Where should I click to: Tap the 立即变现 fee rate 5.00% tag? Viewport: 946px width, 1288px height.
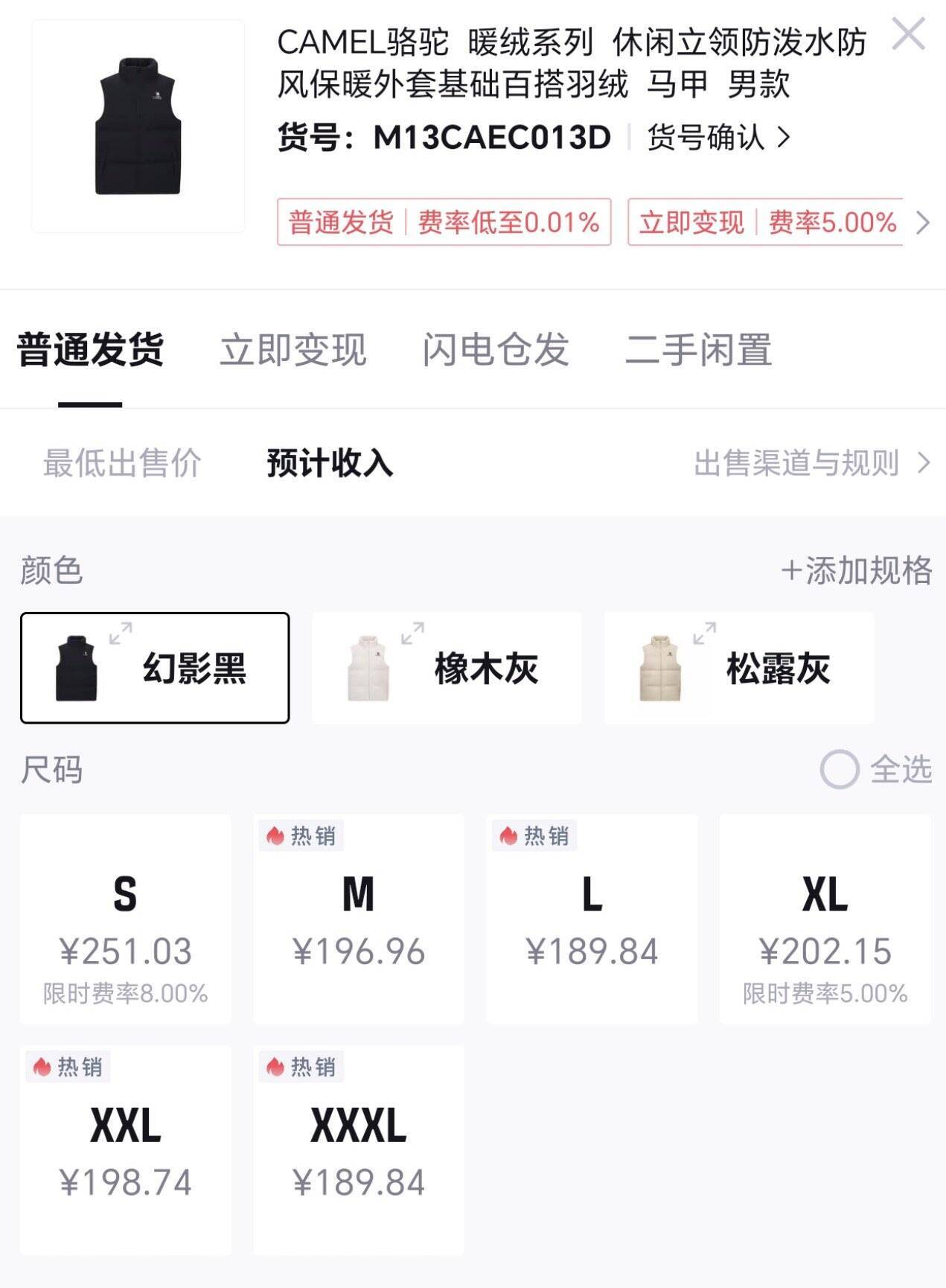pos(767,222)
